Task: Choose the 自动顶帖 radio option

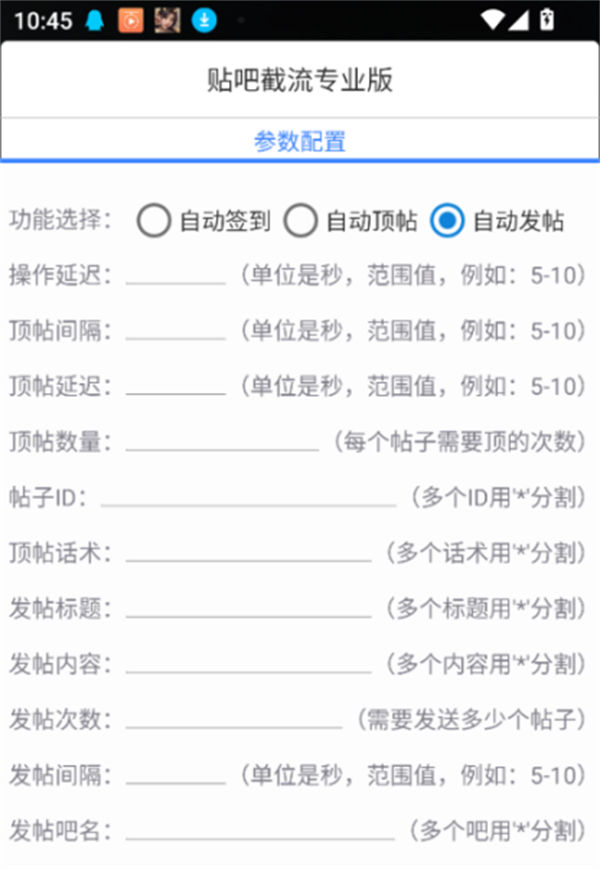Action: pyautogui.click(x=301, y=221)
